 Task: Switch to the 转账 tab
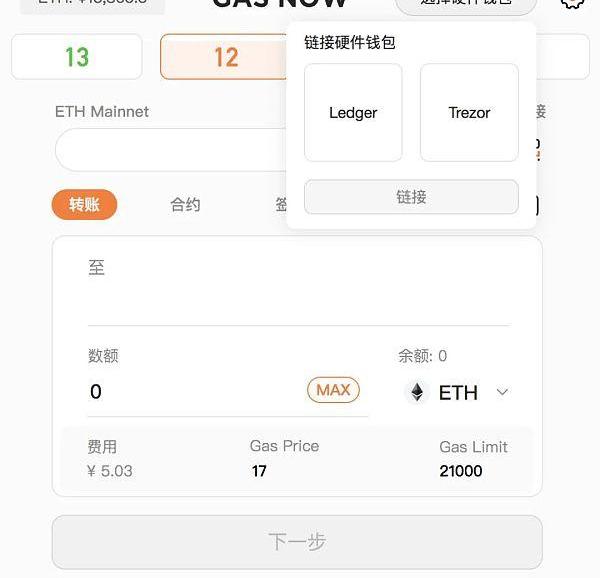84,205
